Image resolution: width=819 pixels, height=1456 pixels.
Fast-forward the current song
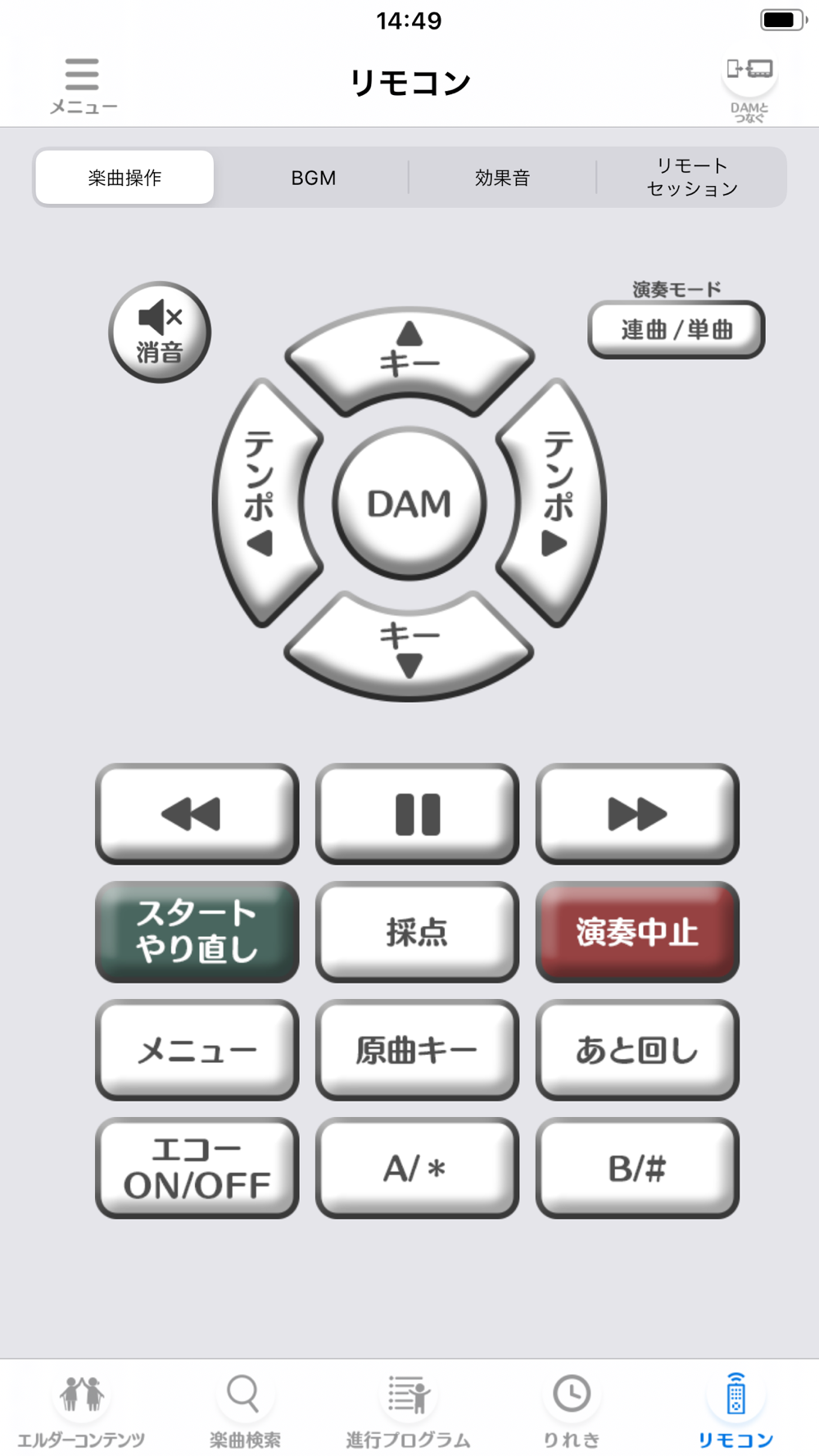point(637,814)
